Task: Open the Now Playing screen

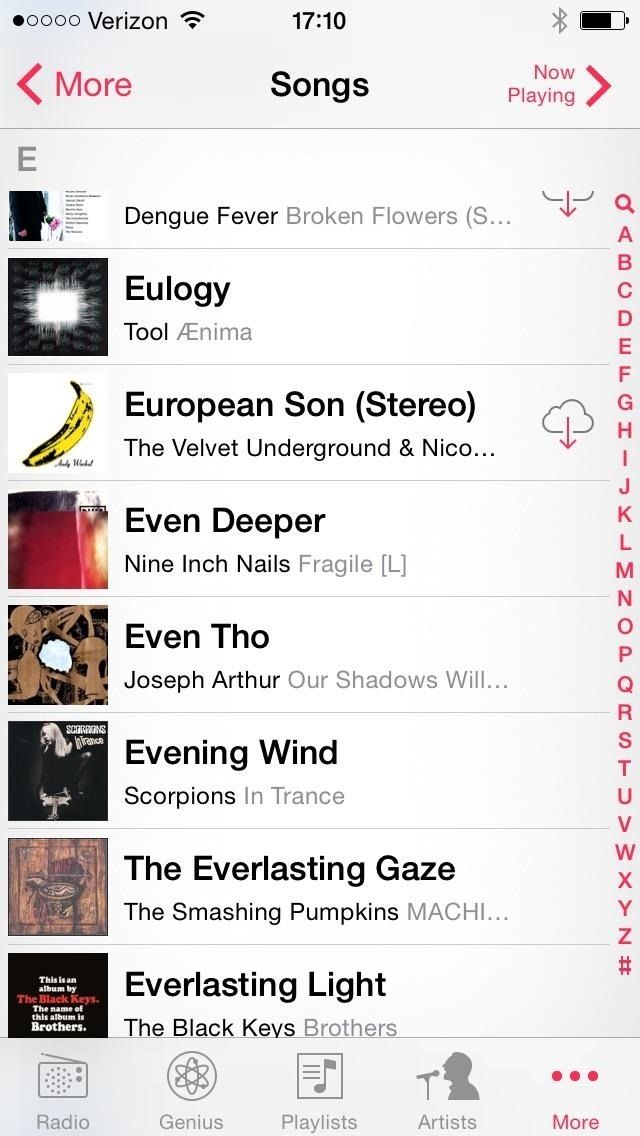Action: [x=558, y=85]
